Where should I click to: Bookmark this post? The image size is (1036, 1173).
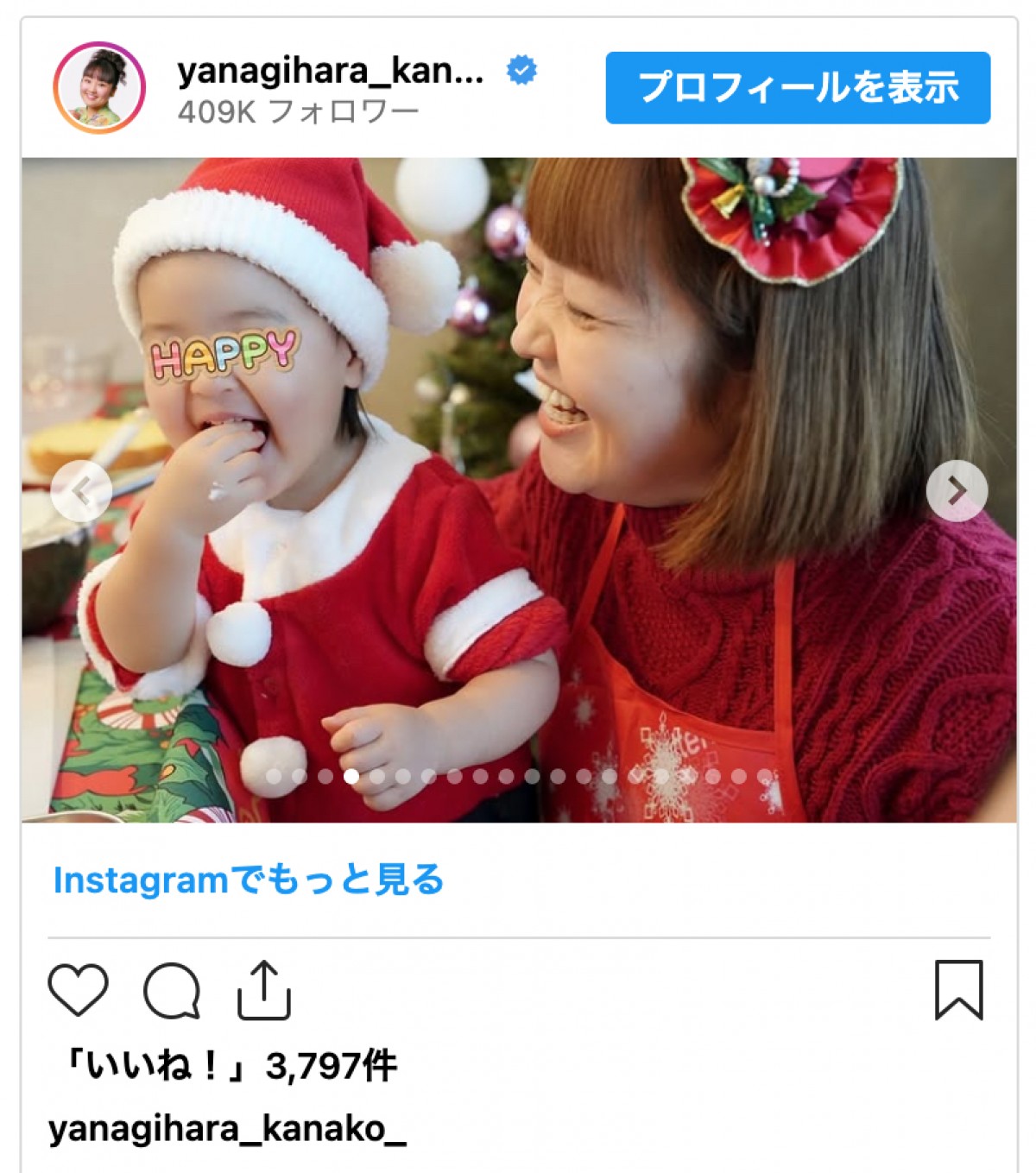coord(958,989)
